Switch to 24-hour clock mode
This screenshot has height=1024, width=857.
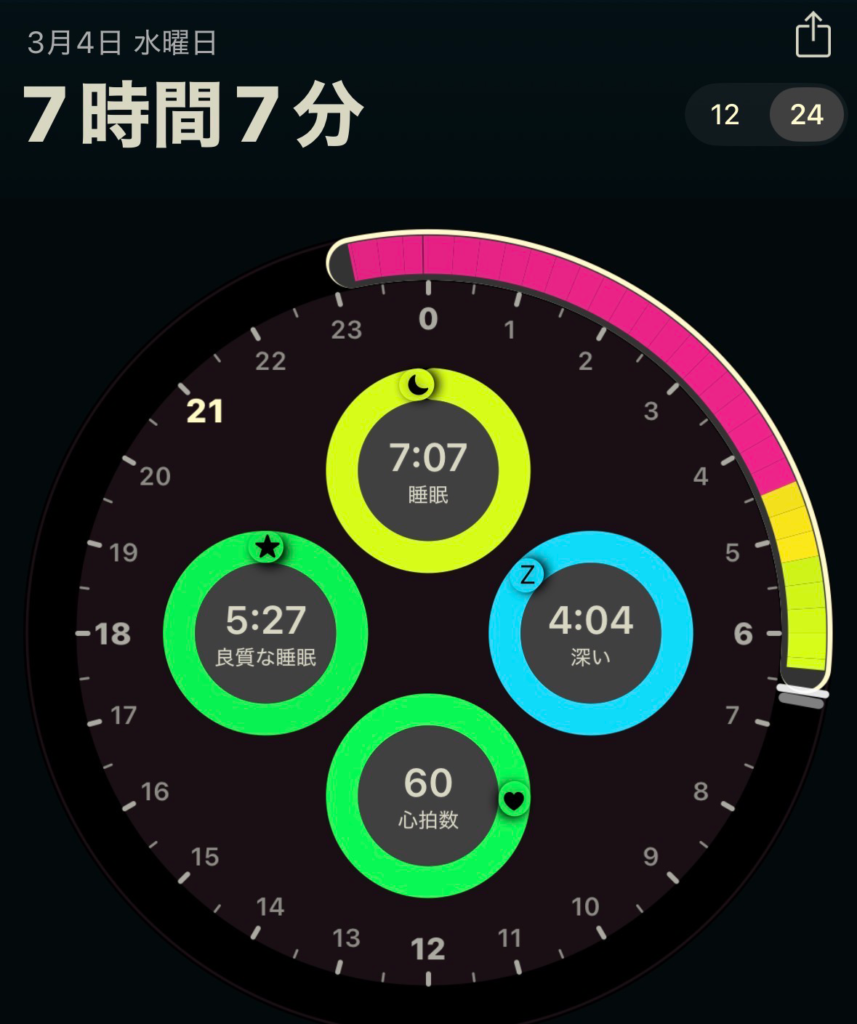click(x=806, y=115)
